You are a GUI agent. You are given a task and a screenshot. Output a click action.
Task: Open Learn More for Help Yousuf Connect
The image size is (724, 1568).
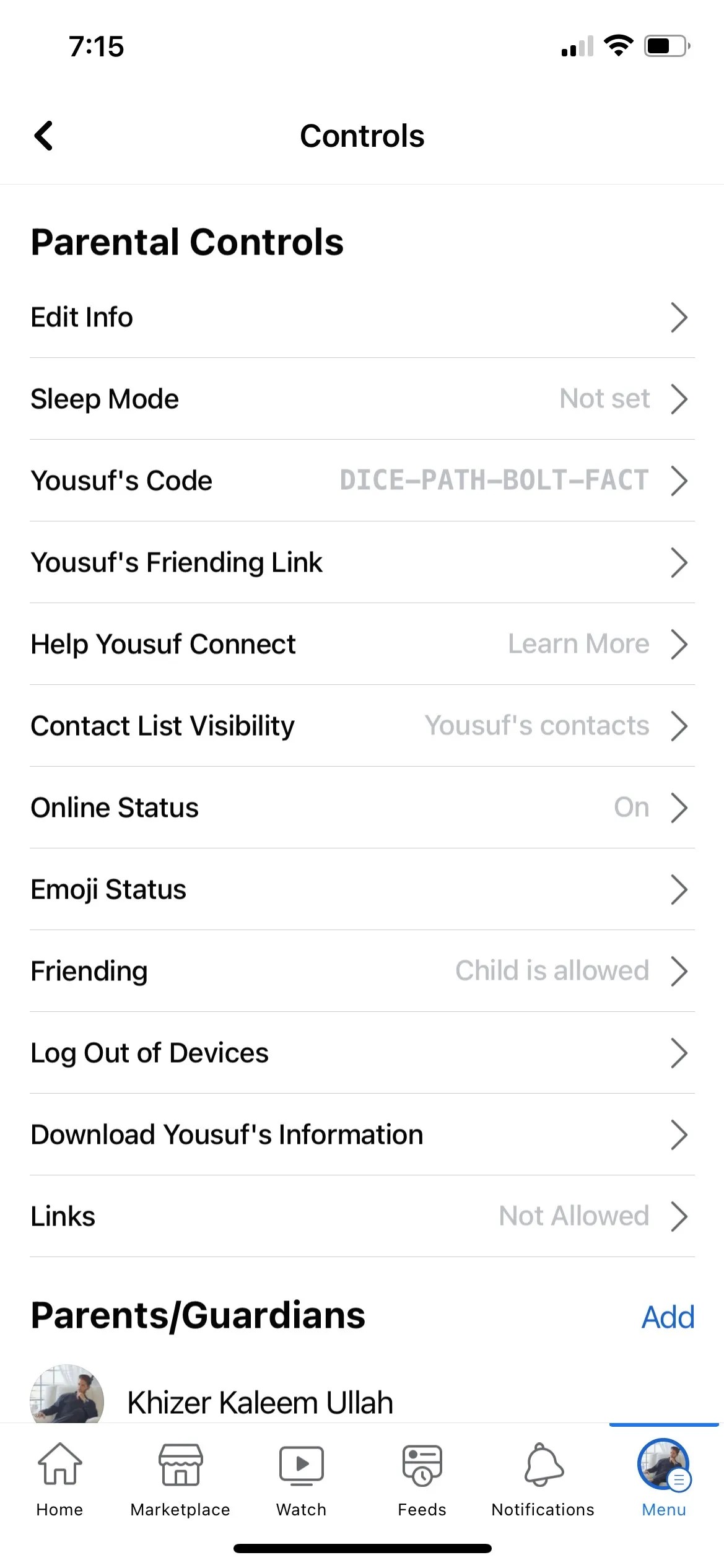[577, 644]
